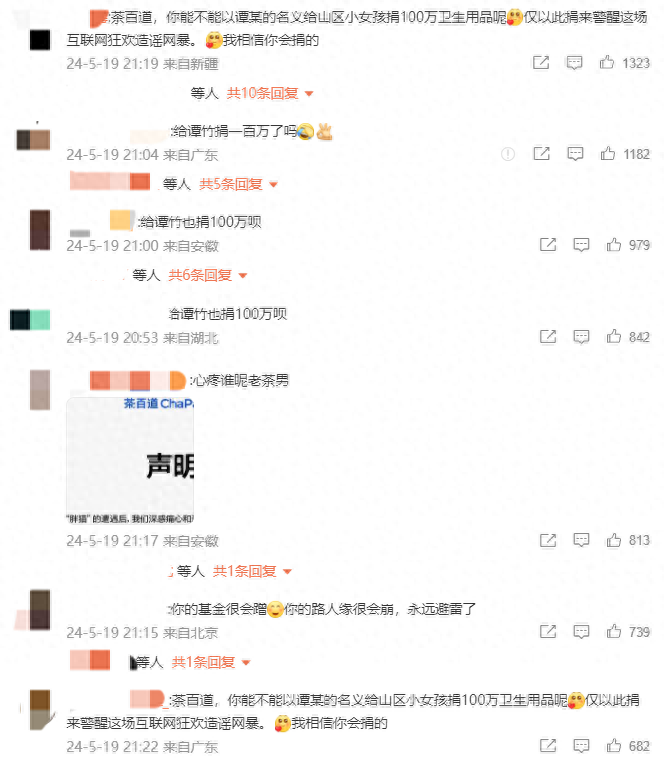
Task: Like the comment with 682 likes
Action: pos(613,747)
